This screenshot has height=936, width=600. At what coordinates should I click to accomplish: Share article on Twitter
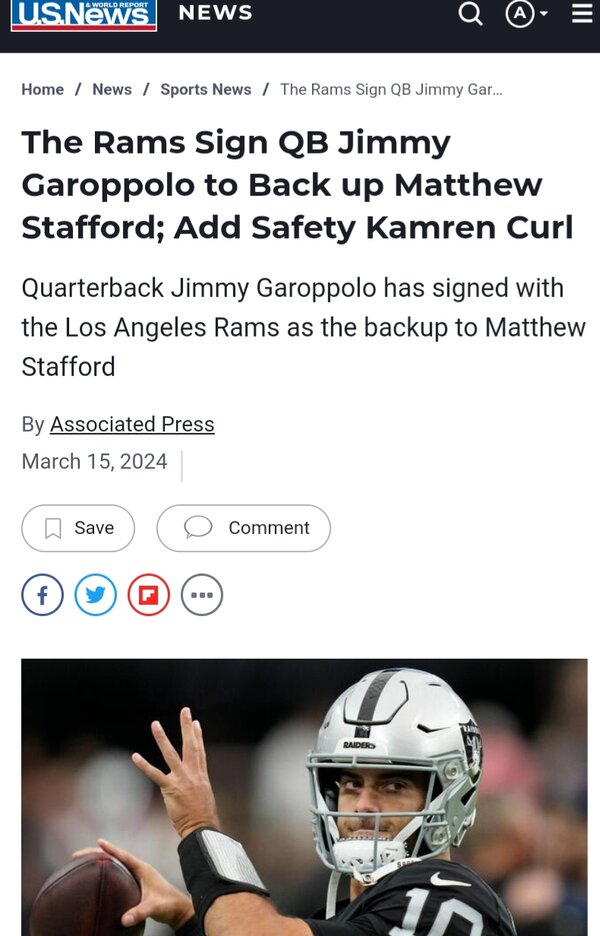[95, 596]
